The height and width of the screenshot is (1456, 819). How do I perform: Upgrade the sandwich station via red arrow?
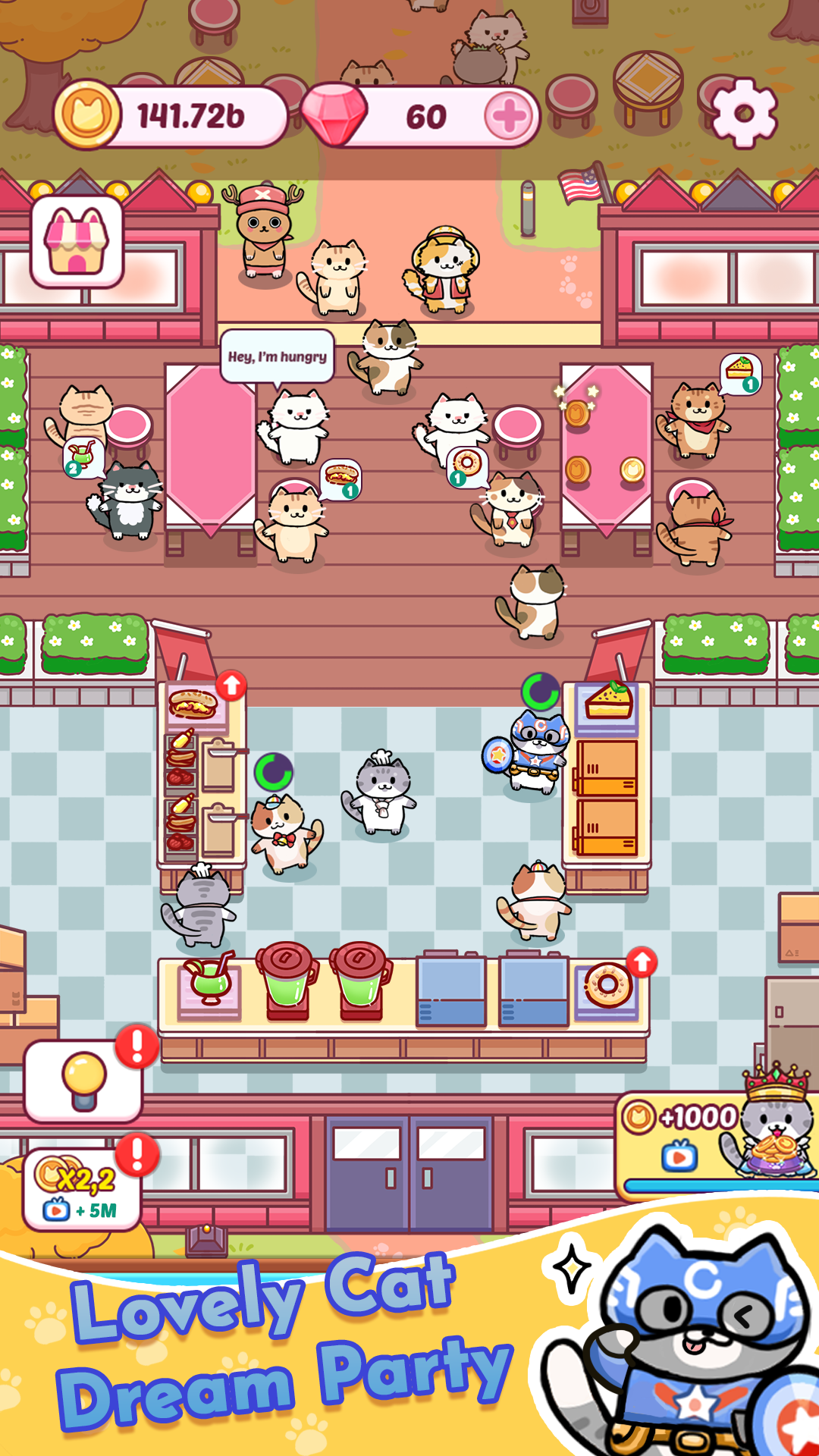click(x=232, y=686)
